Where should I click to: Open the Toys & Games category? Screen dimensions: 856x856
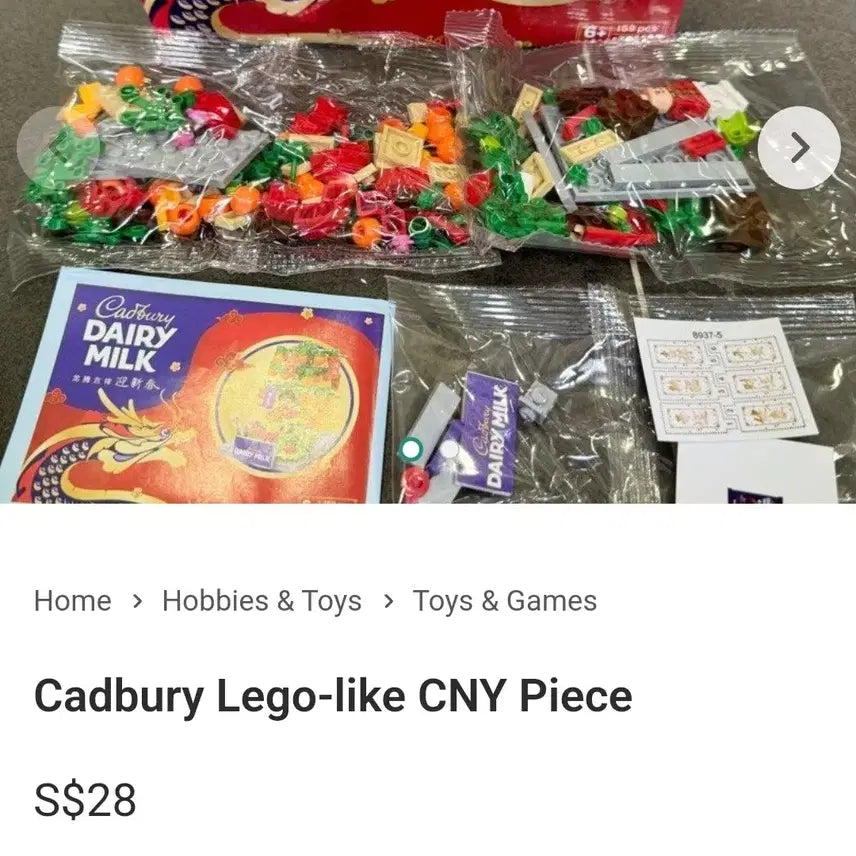click(505, 601)
